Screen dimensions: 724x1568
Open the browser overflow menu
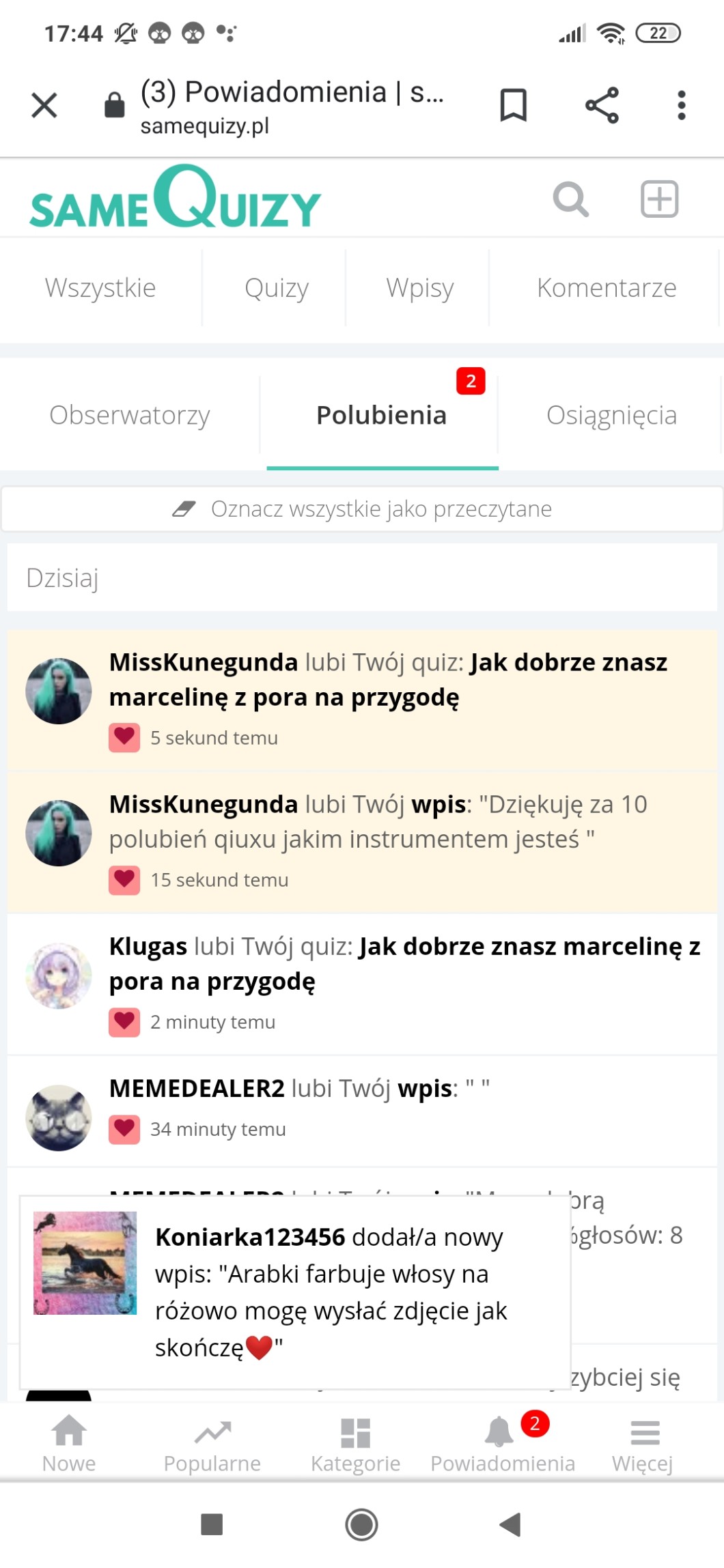pos(681,105)
